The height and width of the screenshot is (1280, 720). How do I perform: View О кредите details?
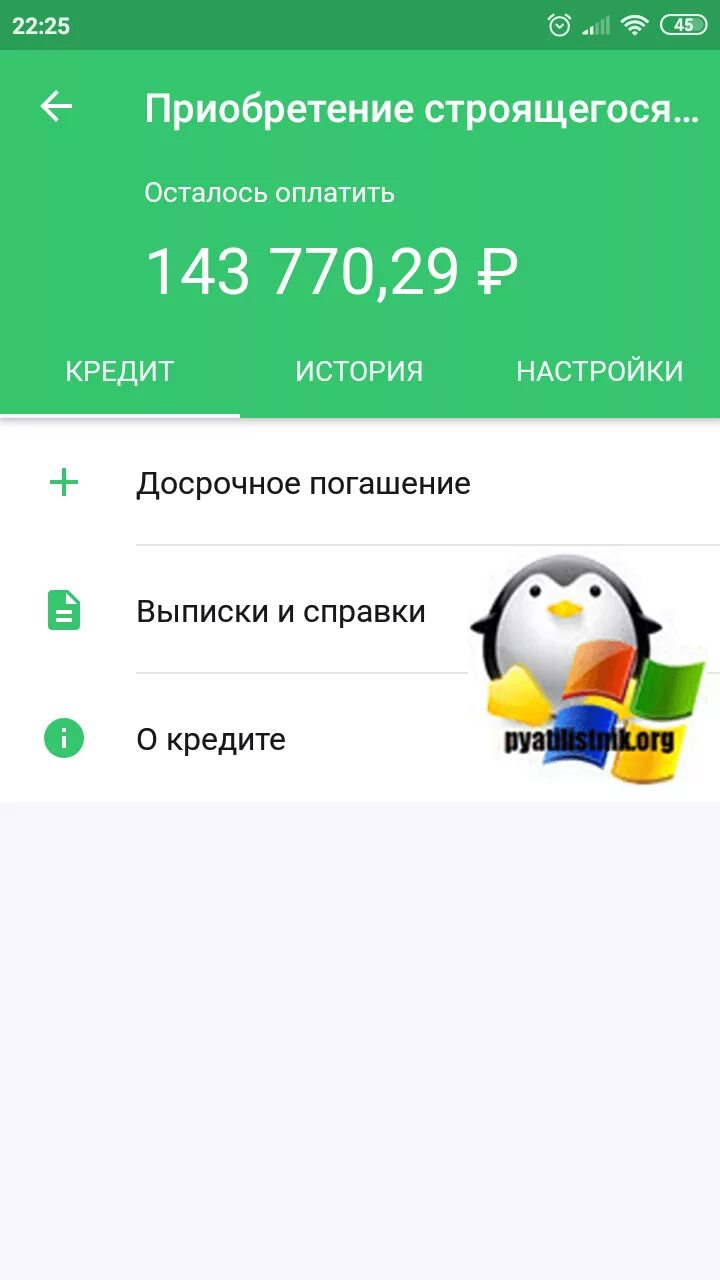pyautogui.click(x=360, y=739)
